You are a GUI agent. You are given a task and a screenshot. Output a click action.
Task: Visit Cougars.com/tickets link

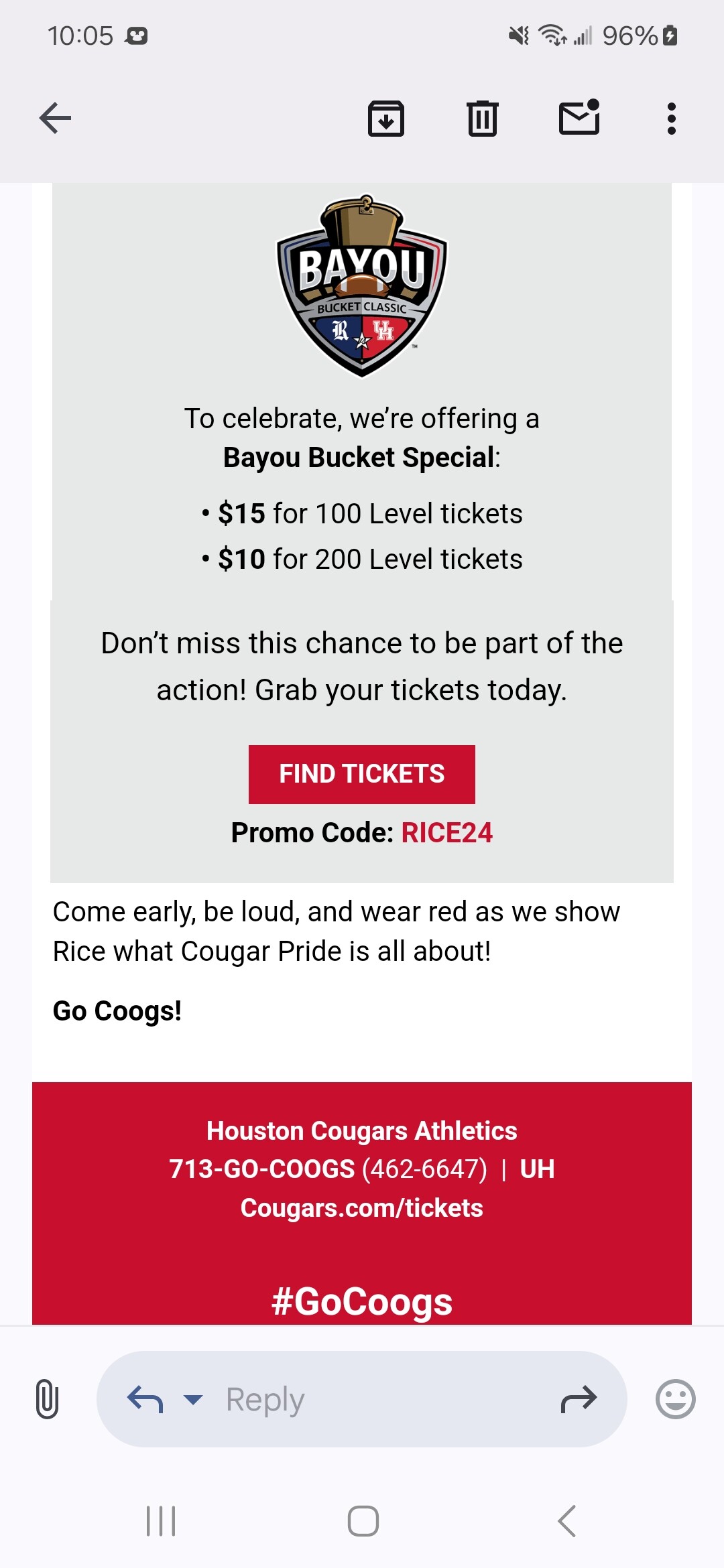pyautogui.click(x=362, y=1208)
